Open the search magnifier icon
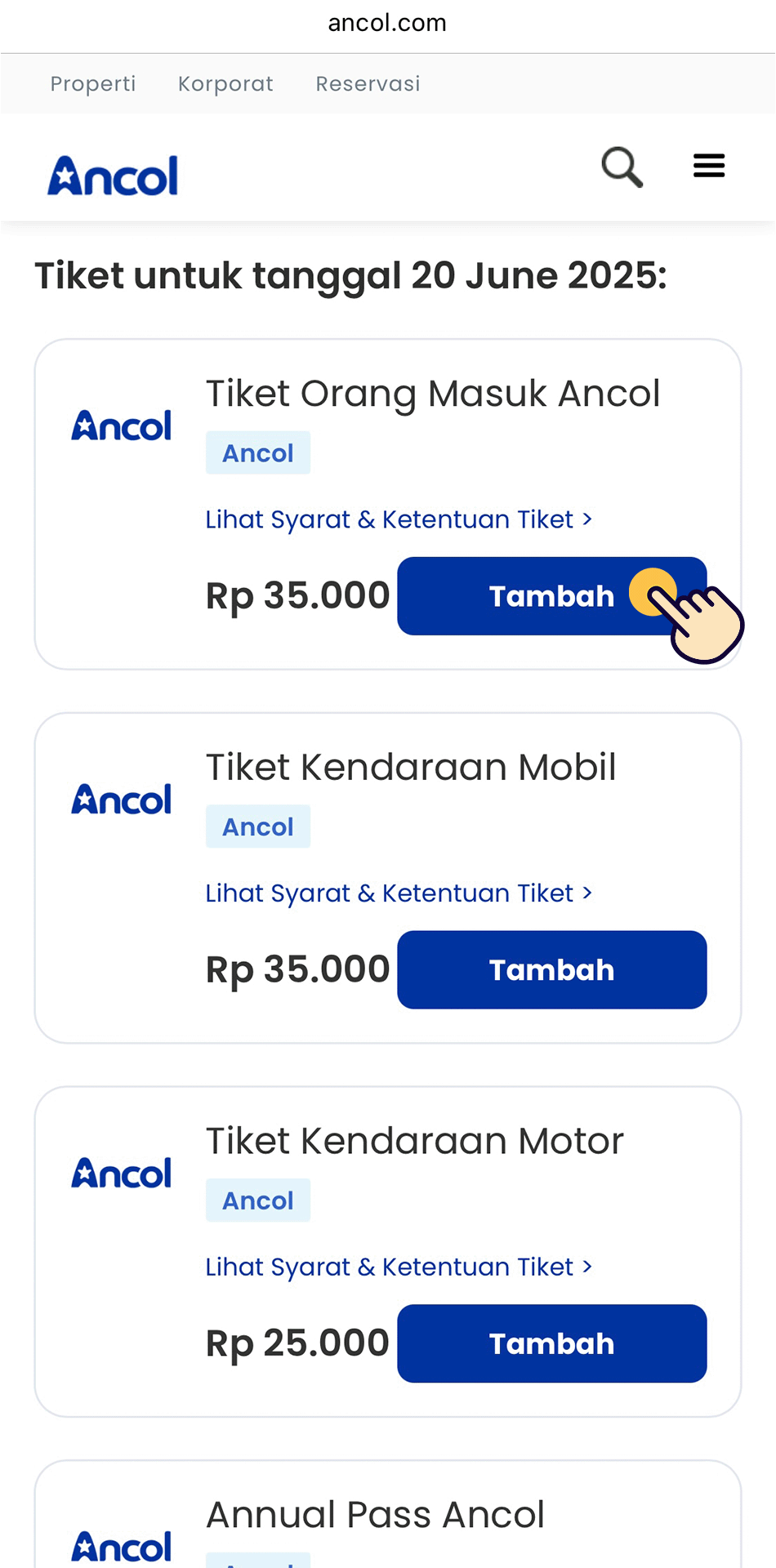776x1568 pixels. [x=622, y=167]
